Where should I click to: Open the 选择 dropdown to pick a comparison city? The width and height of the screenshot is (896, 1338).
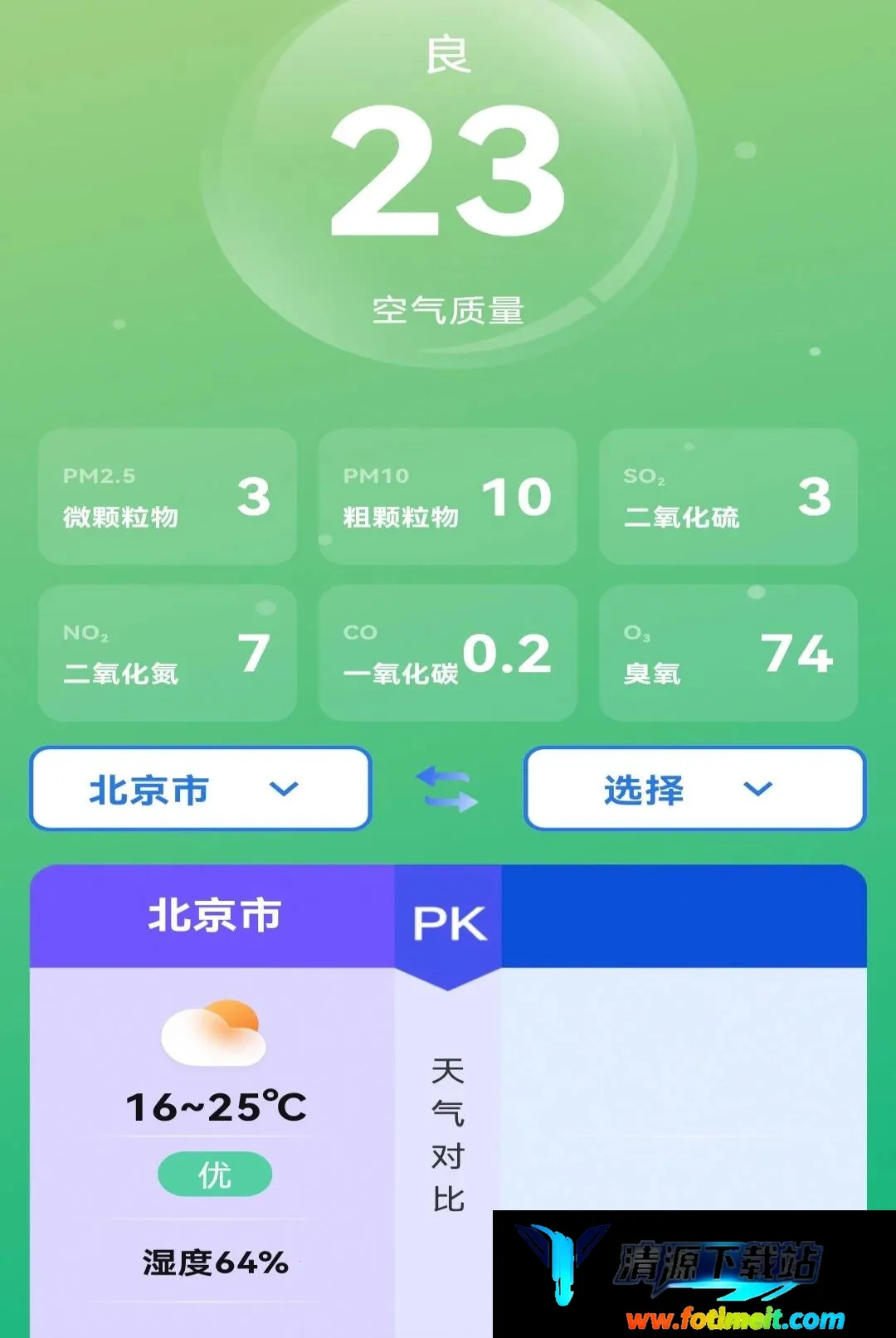[x=695, y=789]
